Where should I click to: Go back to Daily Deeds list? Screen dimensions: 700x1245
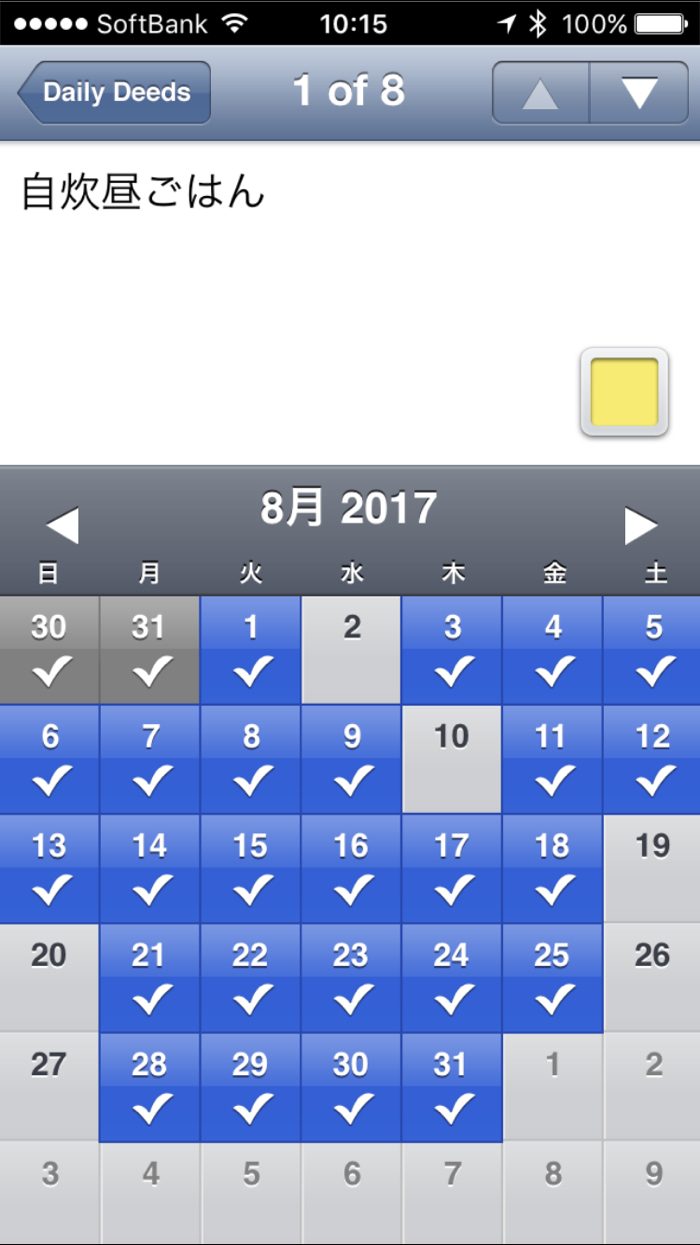point(115,92)
